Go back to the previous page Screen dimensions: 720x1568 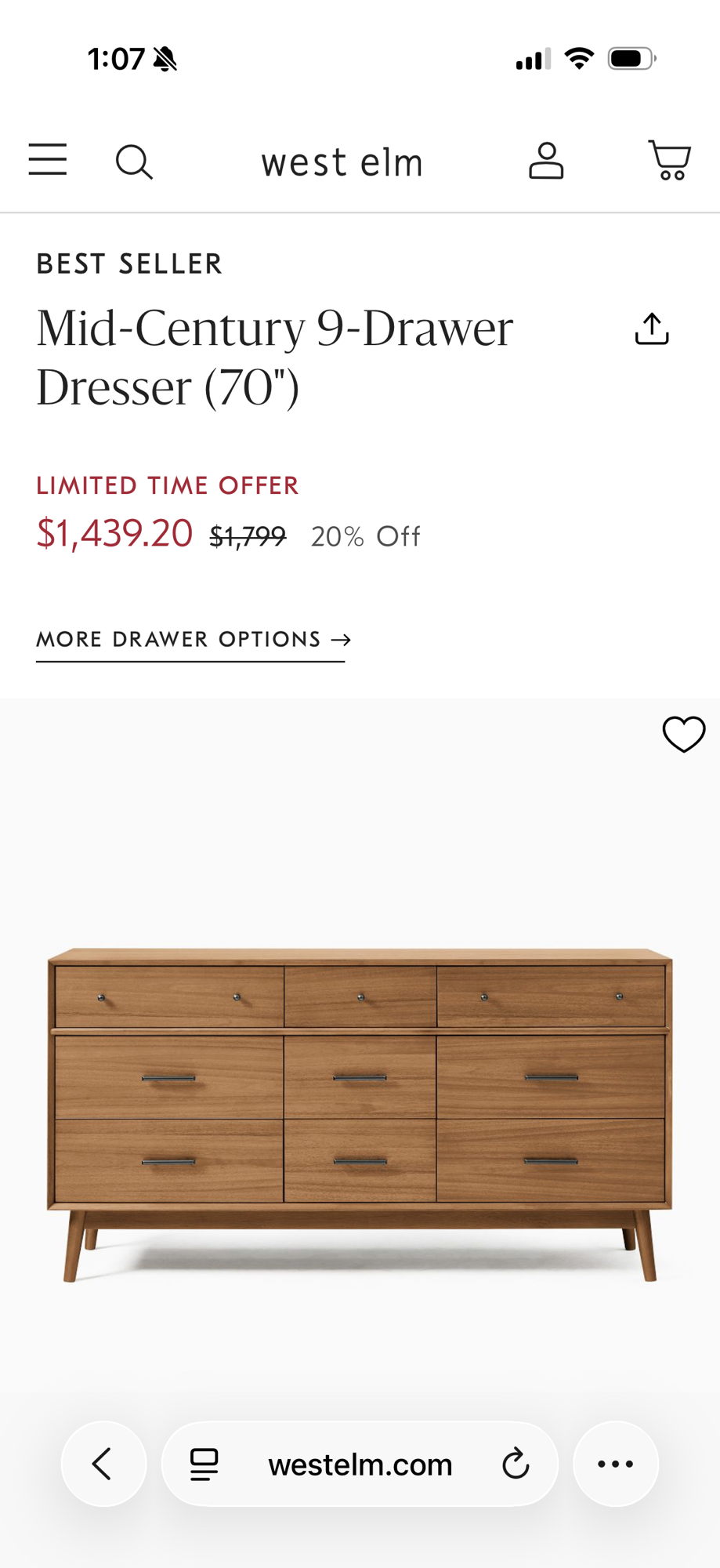pos(103,1464)
